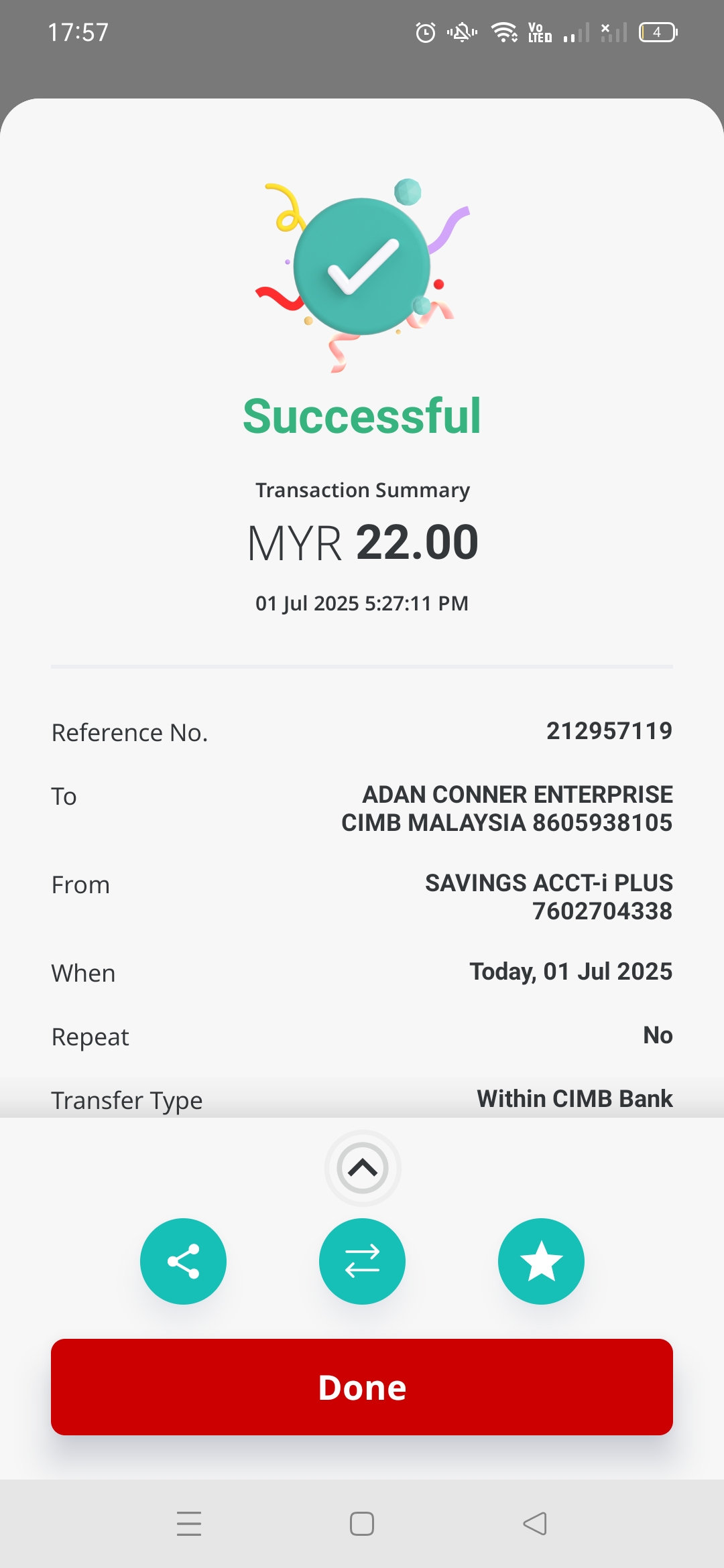Image resolution: width=724 pixels, height=1568 pixels.
Task: Save recipient as favourite with star icon
Action: click(x=541, y=1261)
